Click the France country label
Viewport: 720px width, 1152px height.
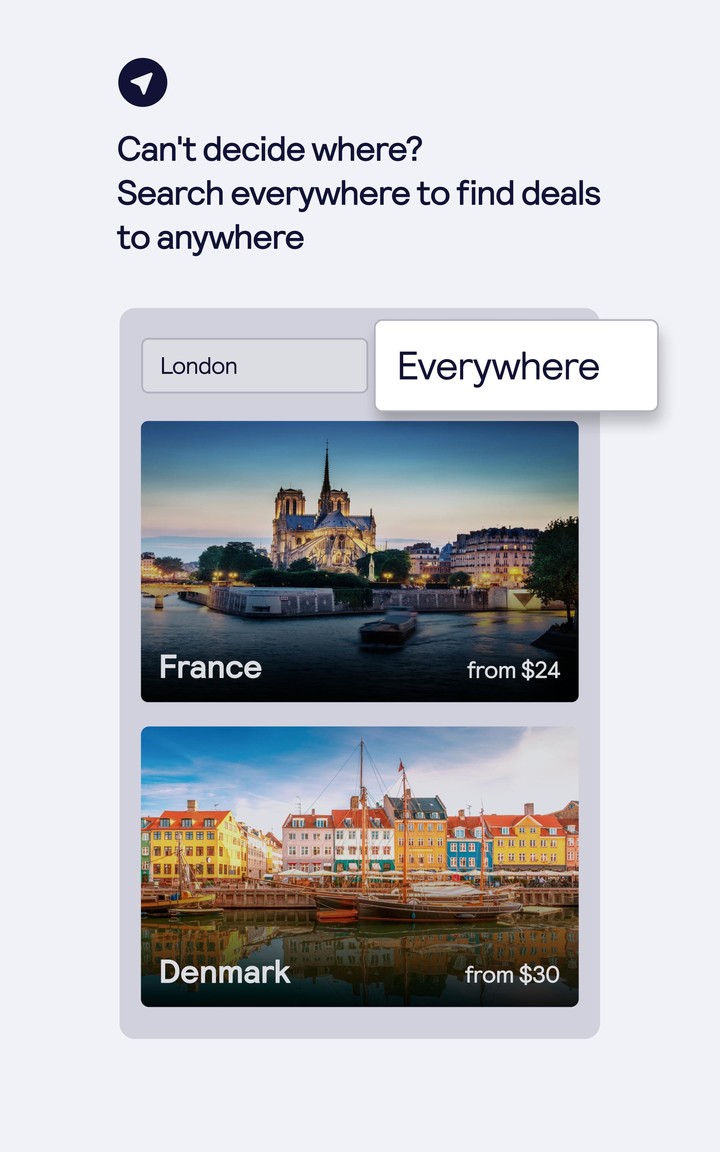tap(210, 667)
